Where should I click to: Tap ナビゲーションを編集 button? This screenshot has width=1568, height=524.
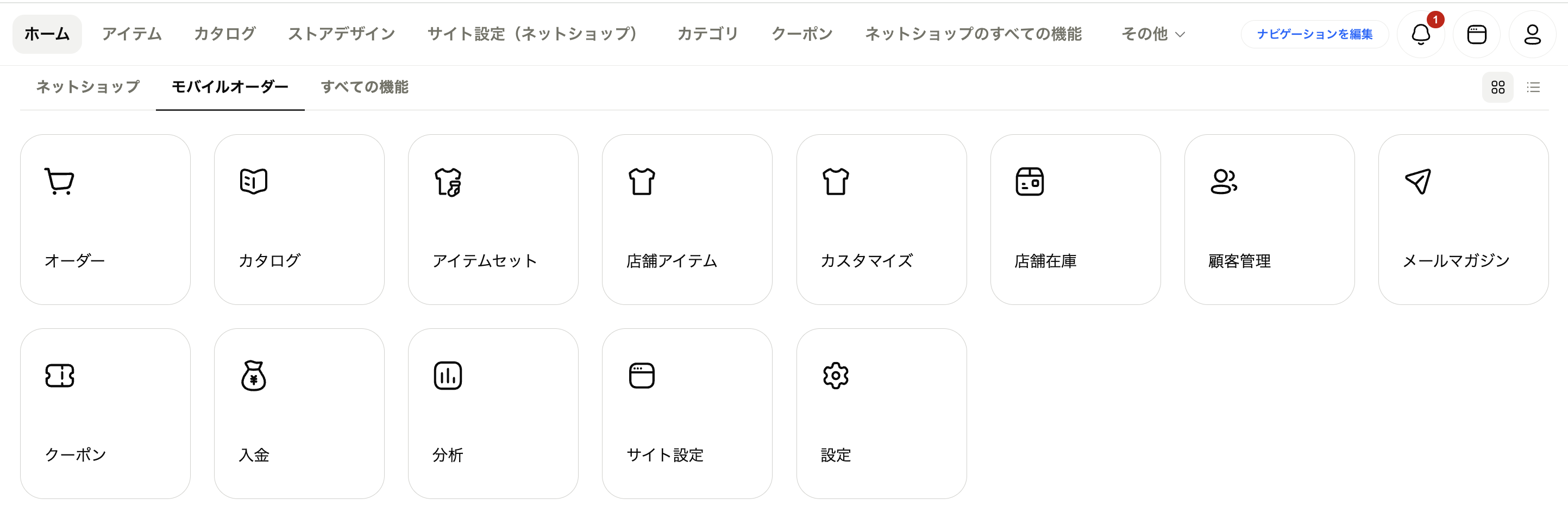(1314, 34)
